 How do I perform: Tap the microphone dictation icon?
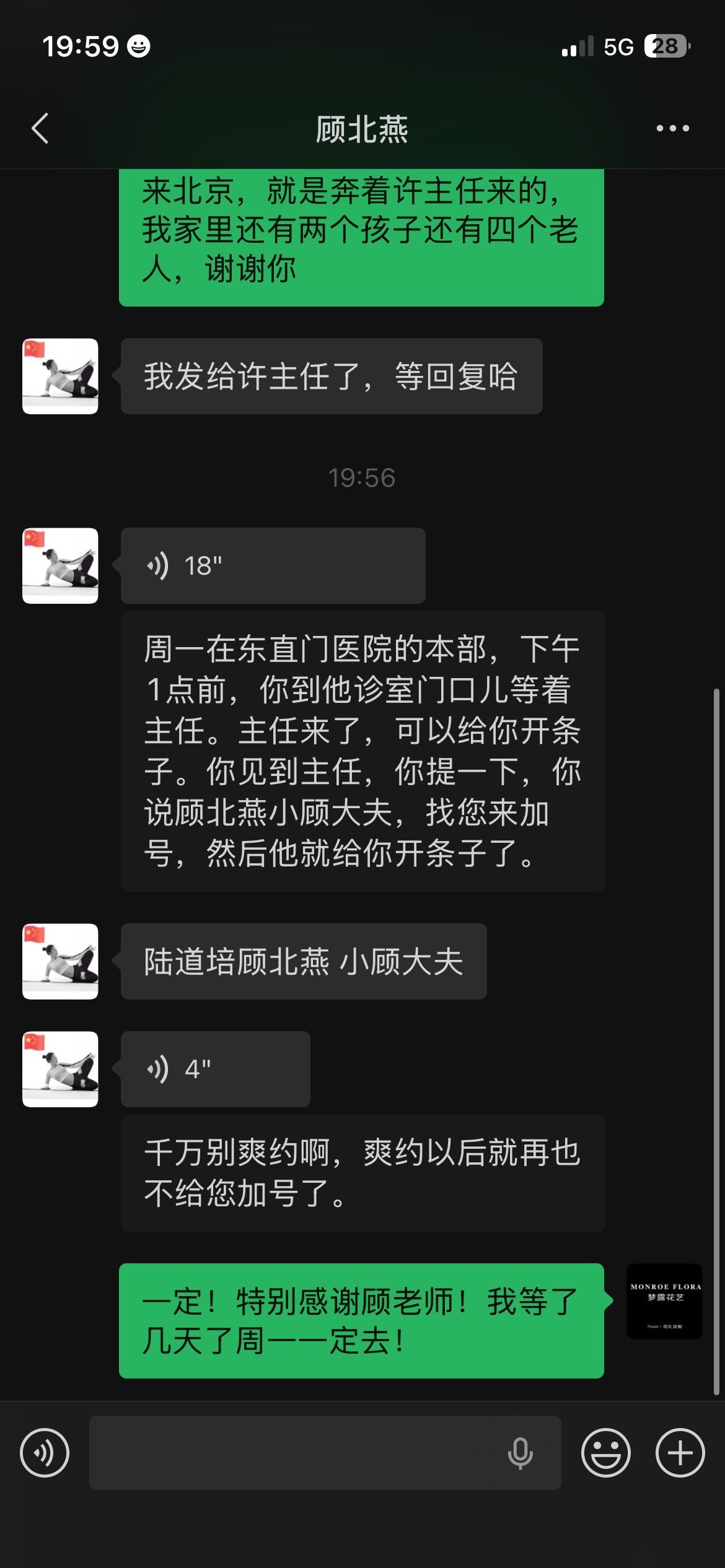(x=520, y=1452)
